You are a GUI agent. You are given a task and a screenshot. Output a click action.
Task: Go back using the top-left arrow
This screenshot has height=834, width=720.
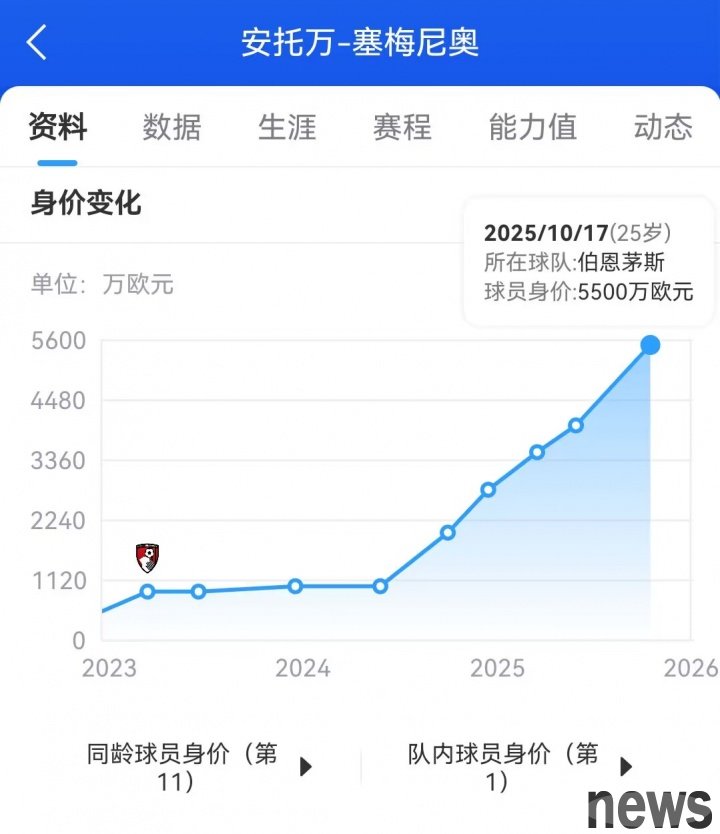coord(37,43)
